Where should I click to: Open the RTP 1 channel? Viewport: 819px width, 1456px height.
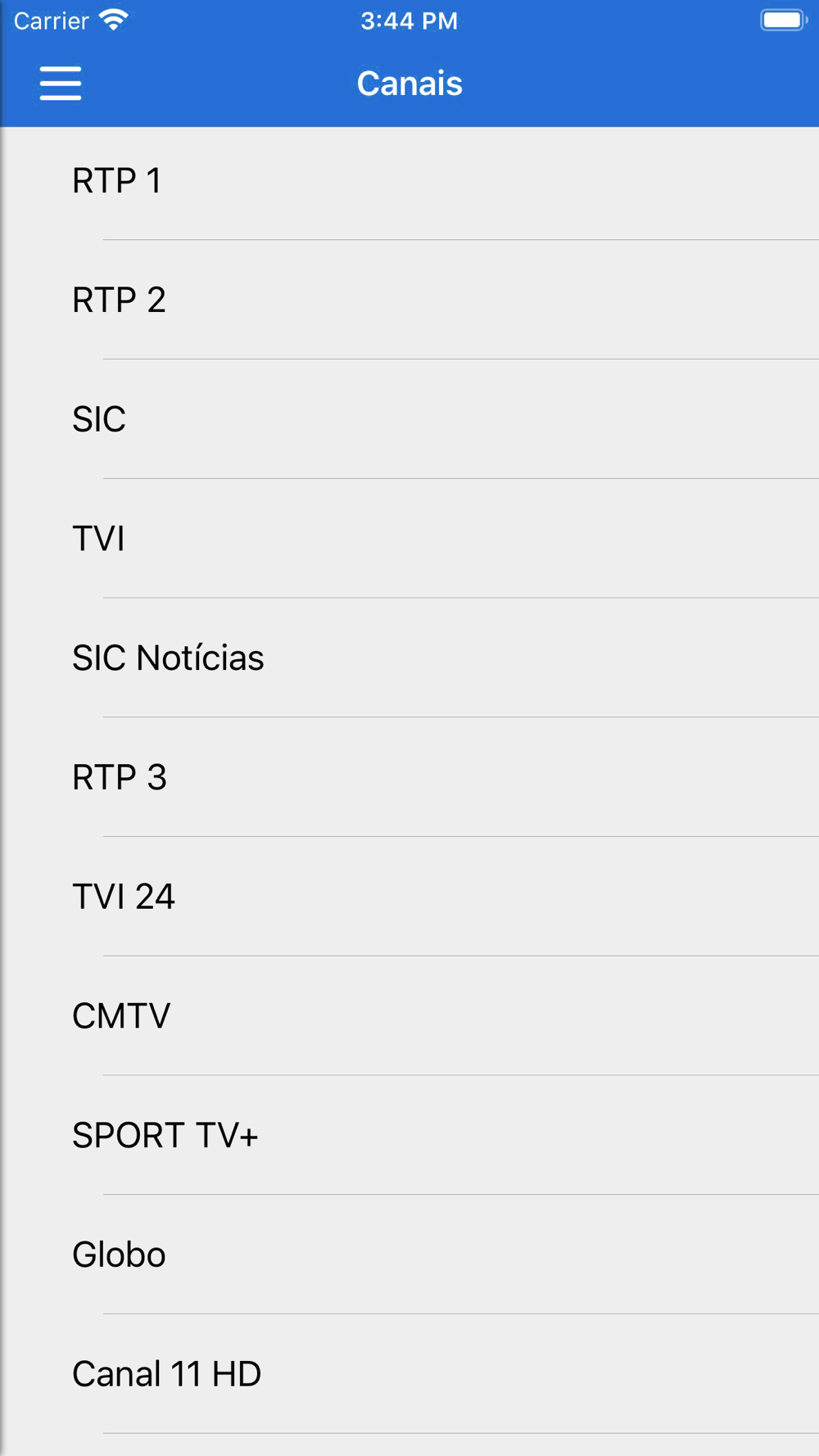click(x=409, y=181)
